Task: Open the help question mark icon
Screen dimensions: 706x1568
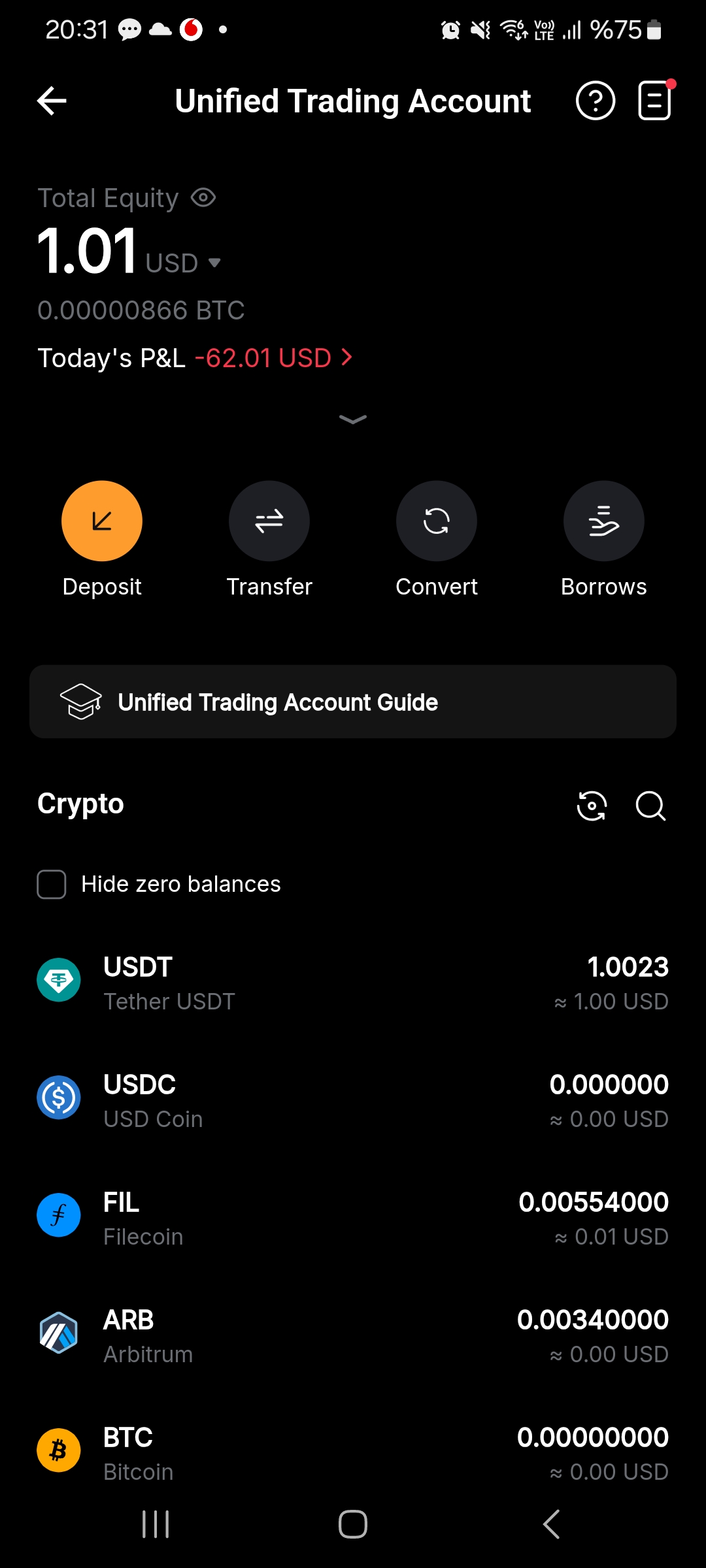Action: (595, 101)
